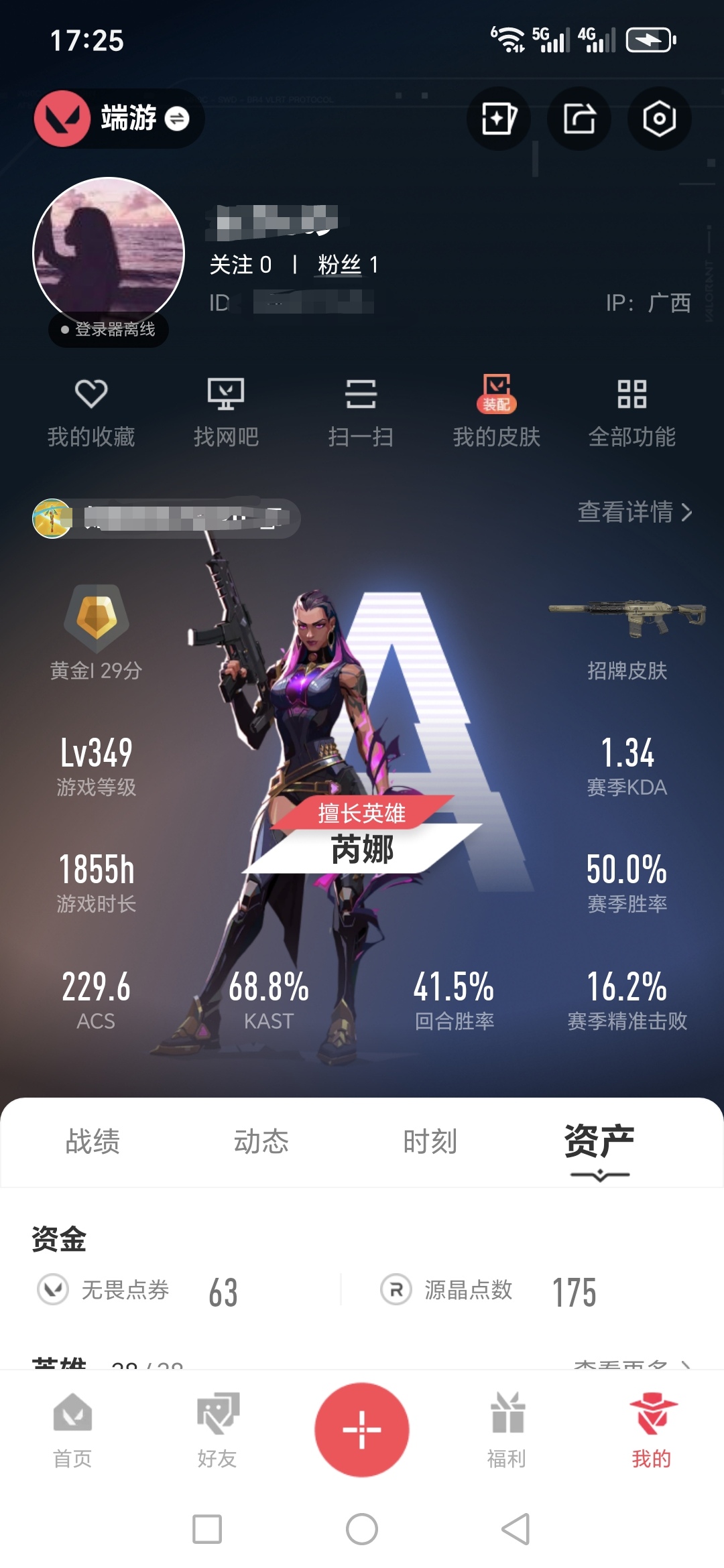View details via 查看详情

pos(634,512)
